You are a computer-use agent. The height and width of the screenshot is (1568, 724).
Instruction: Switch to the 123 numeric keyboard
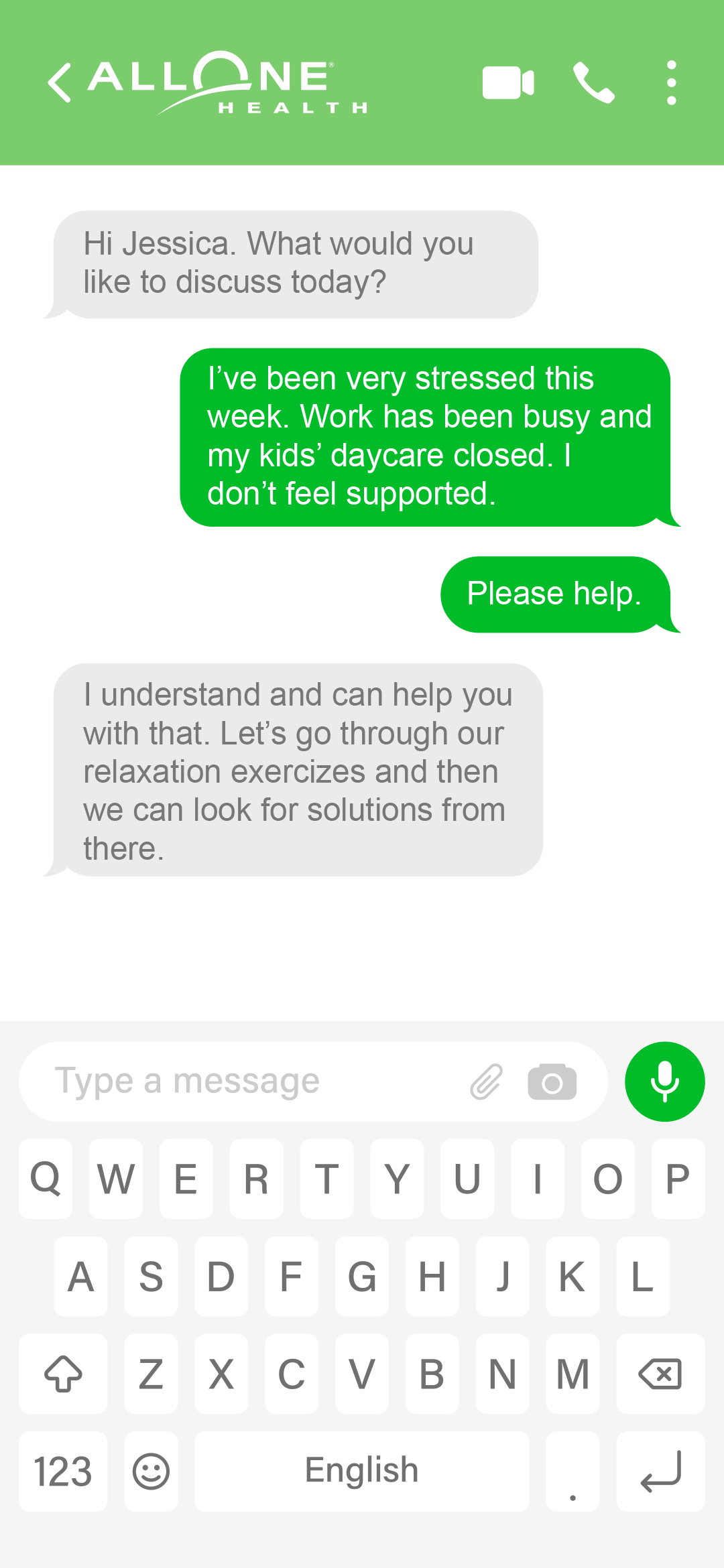click(x=63, y=1472)
